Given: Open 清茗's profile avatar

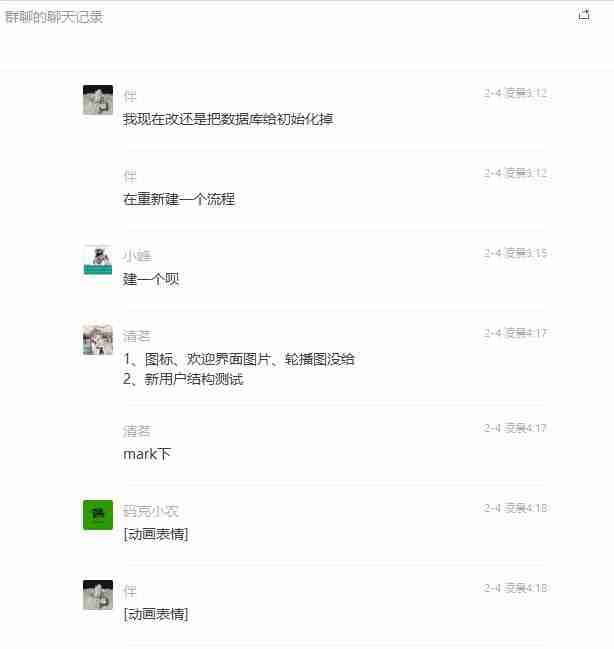Looking at the screenshot, I should (x=98, y=340).
